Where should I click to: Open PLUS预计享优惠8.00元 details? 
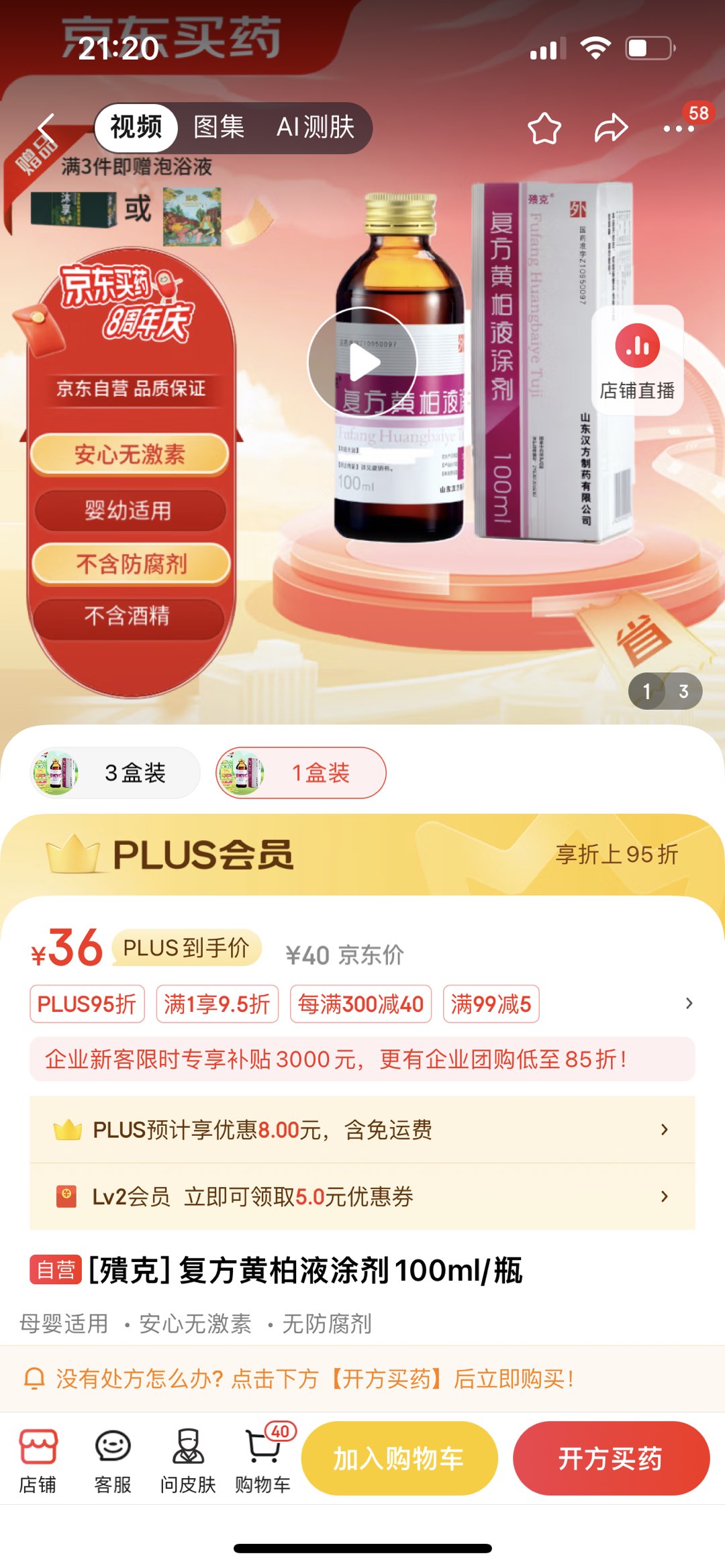pos(362,1130)
